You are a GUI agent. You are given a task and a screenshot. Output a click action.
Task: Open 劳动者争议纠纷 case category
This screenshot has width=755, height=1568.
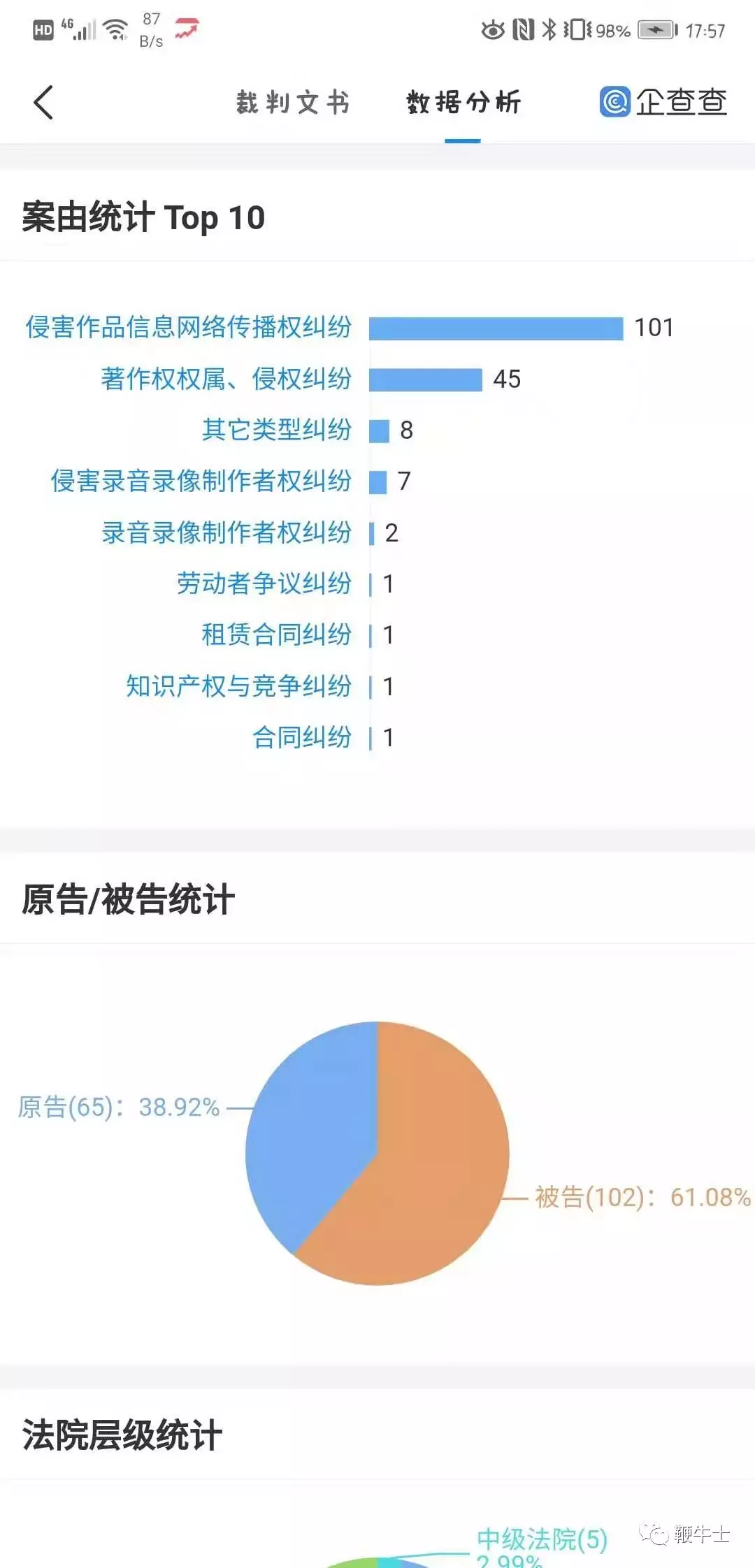[264, 583]
